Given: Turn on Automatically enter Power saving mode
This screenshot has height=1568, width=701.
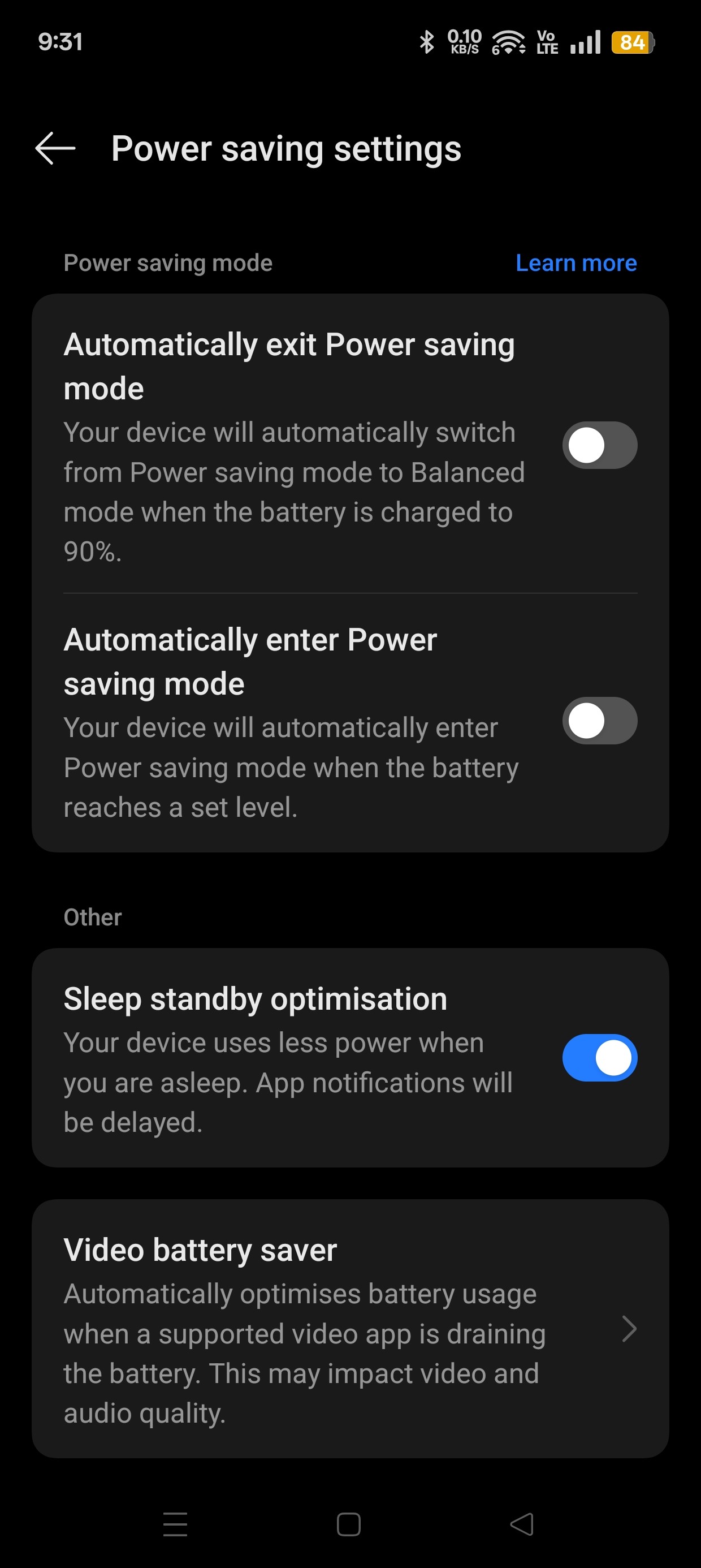Looking at the screenshot, I should (x=599, y=721).
